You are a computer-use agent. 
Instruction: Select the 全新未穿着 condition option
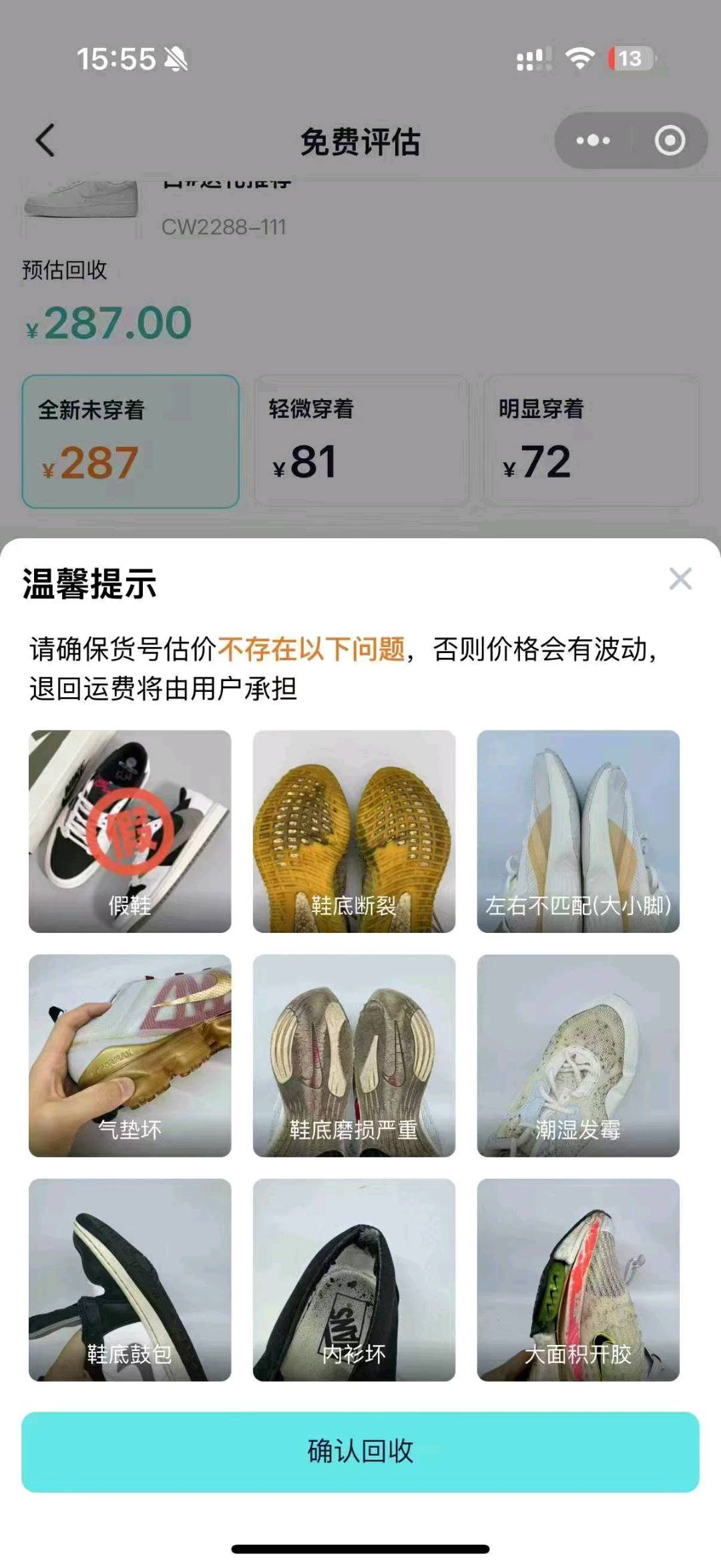point(131,441)
